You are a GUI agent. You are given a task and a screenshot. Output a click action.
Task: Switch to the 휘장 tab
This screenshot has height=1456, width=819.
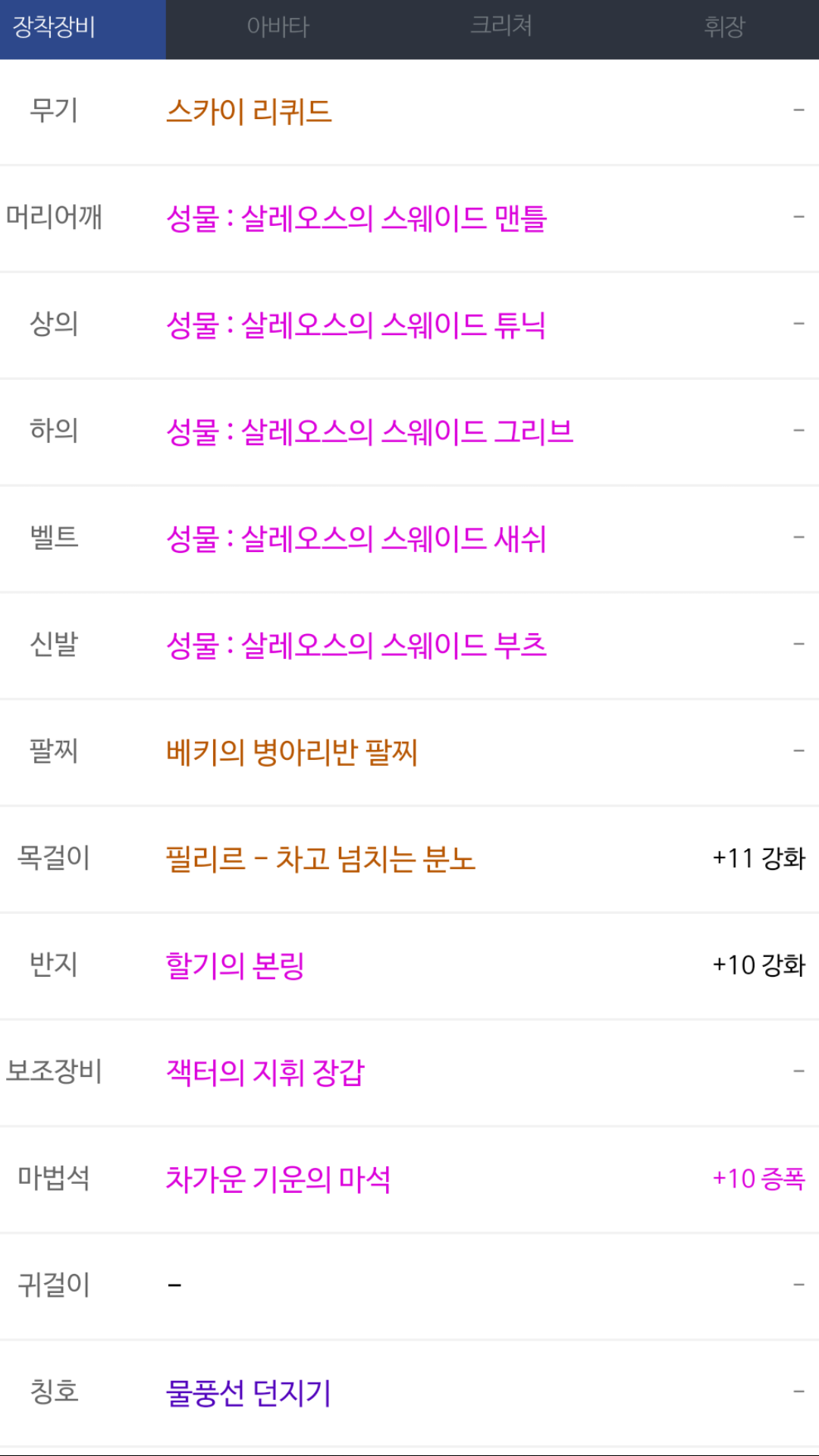point(724,27)
